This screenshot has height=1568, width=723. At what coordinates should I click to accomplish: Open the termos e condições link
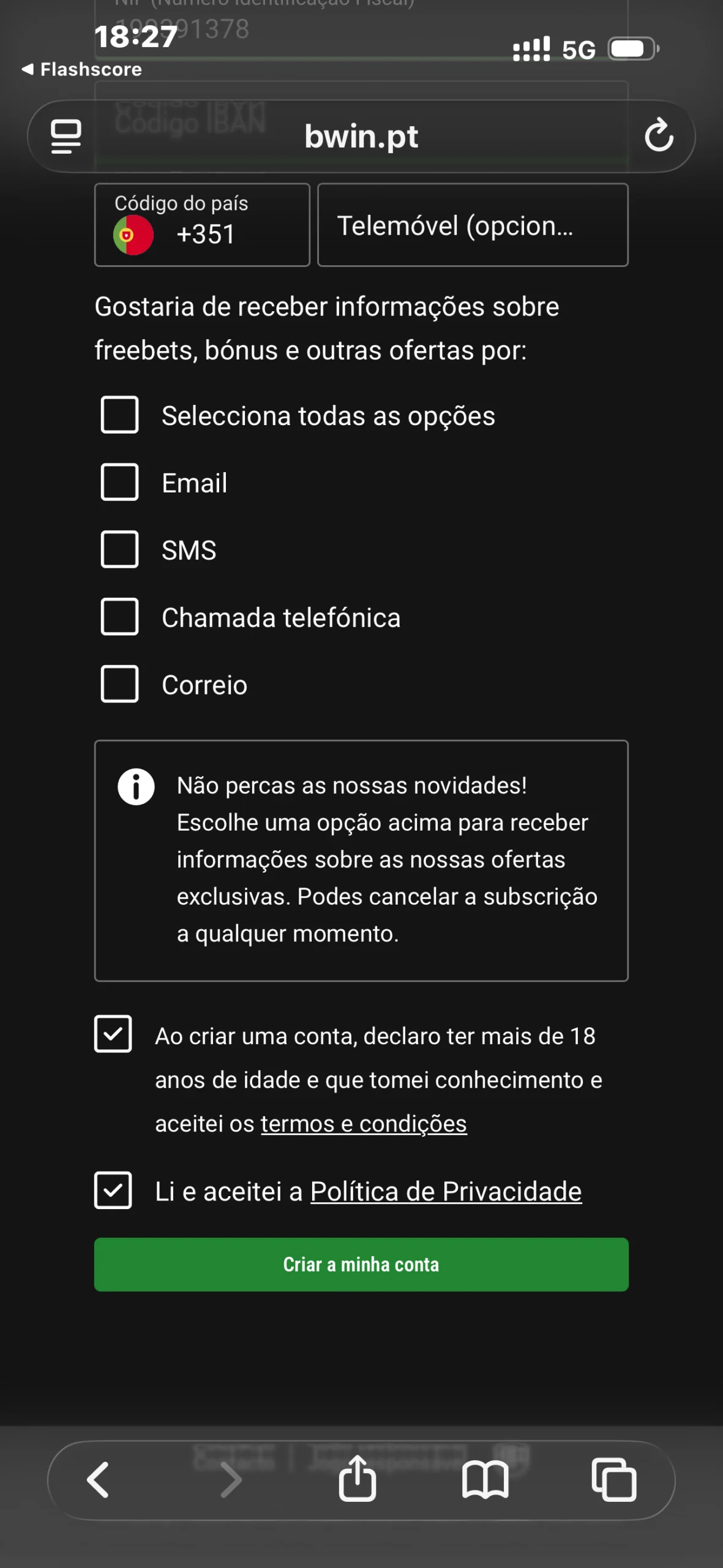click(x=364, y=1124)
